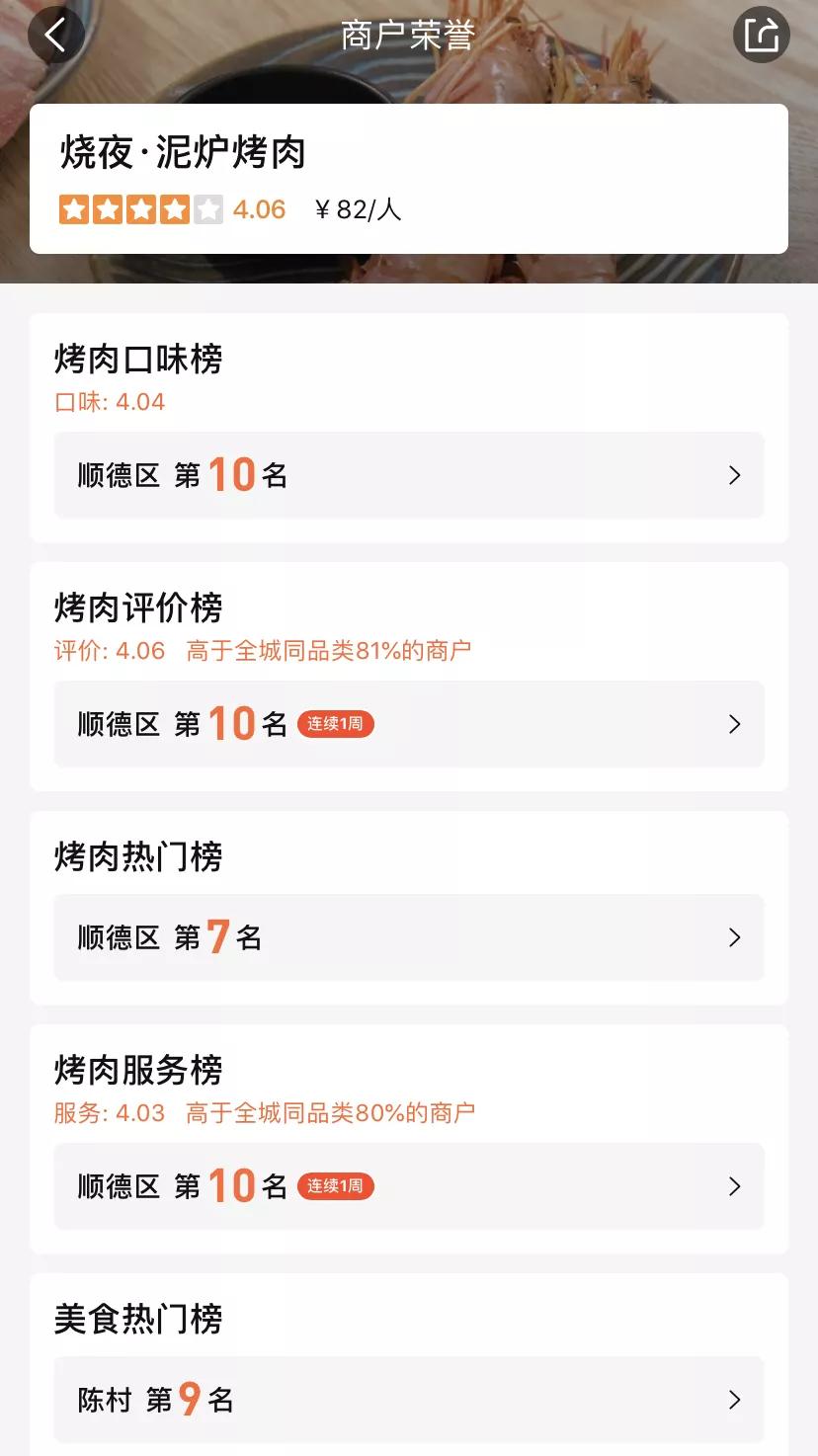Screen dimensions: 818x1456
Task: Open the share icon at top right
Action: tap(761, 35)
